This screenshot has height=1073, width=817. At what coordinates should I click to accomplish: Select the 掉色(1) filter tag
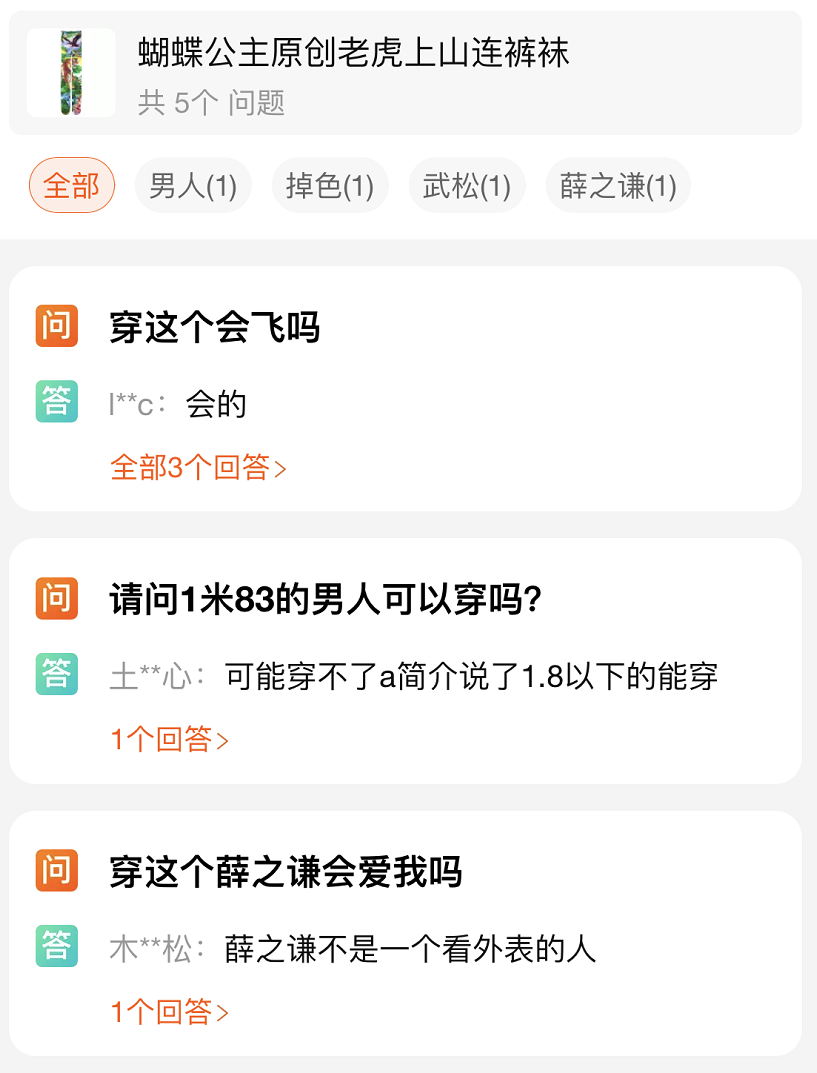330,185
